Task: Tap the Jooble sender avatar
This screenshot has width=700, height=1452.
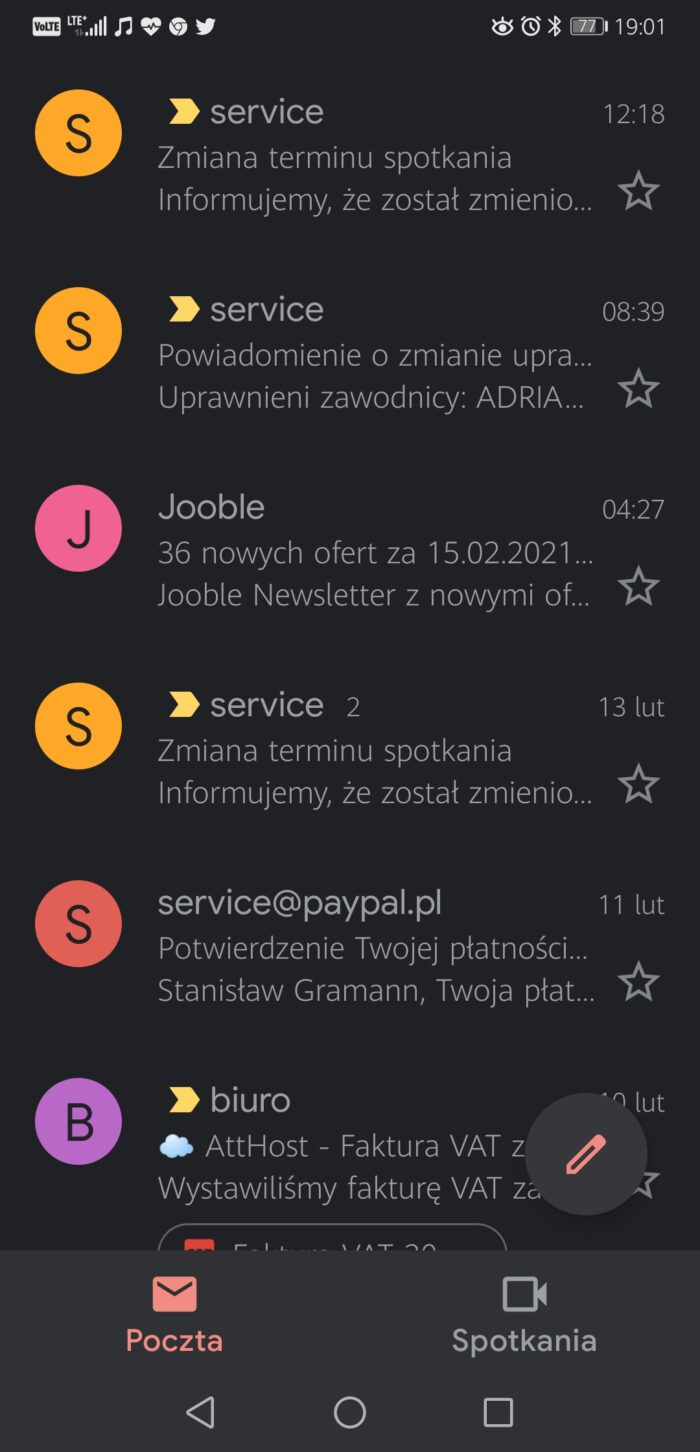Action: point(78,529)
